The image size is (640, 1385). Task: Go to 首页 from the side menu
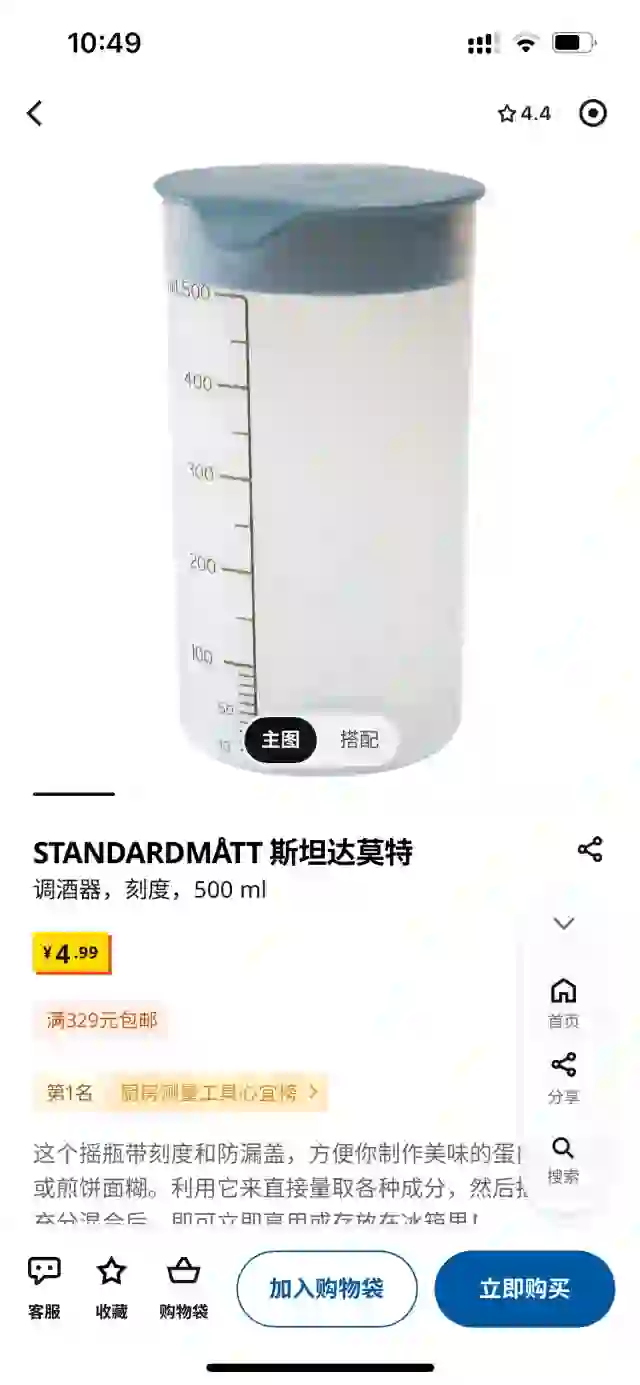coord(564,1004)
